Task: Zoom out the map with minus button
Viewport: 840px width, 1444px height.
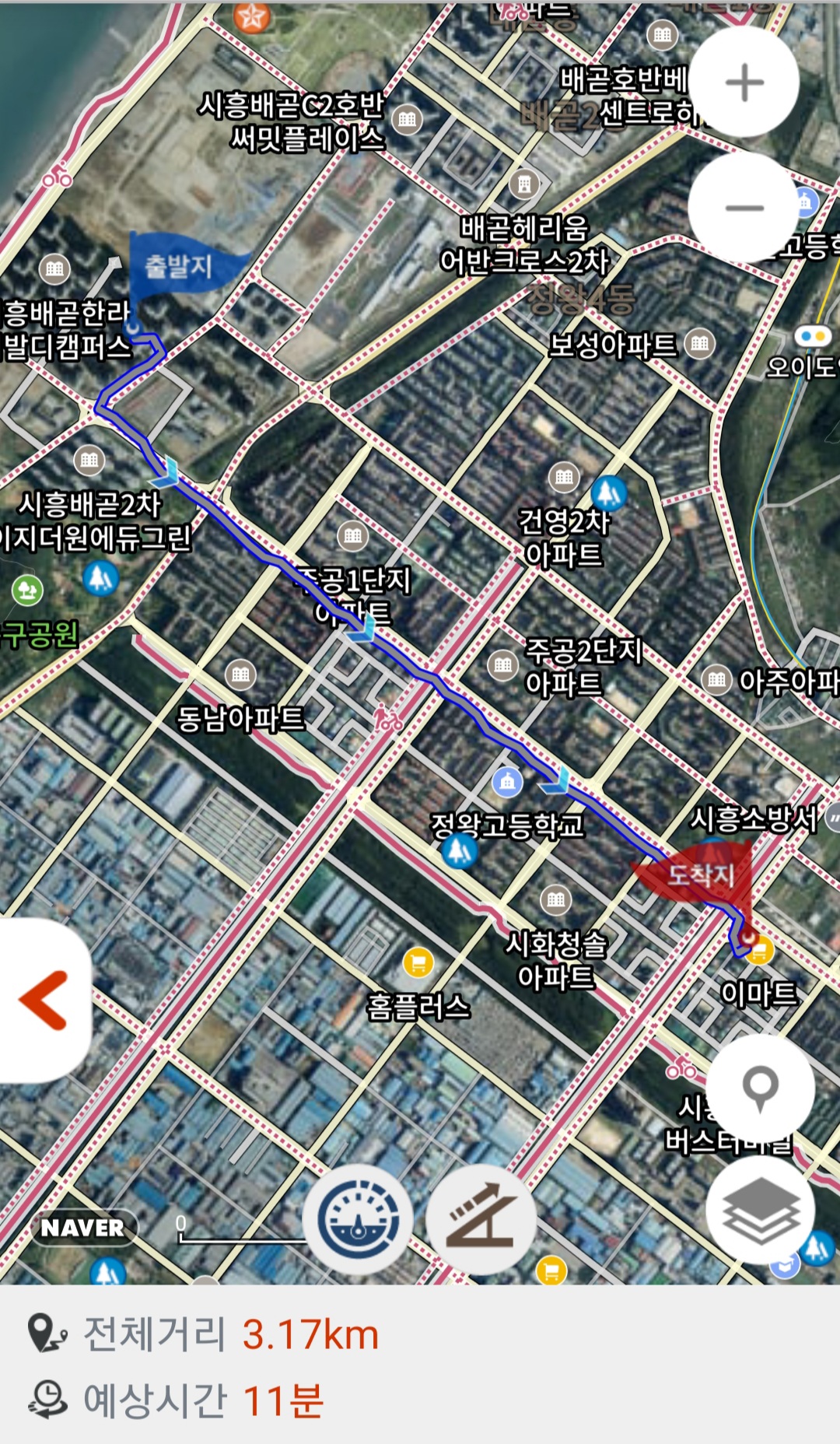Action: [x=744, y=208]
